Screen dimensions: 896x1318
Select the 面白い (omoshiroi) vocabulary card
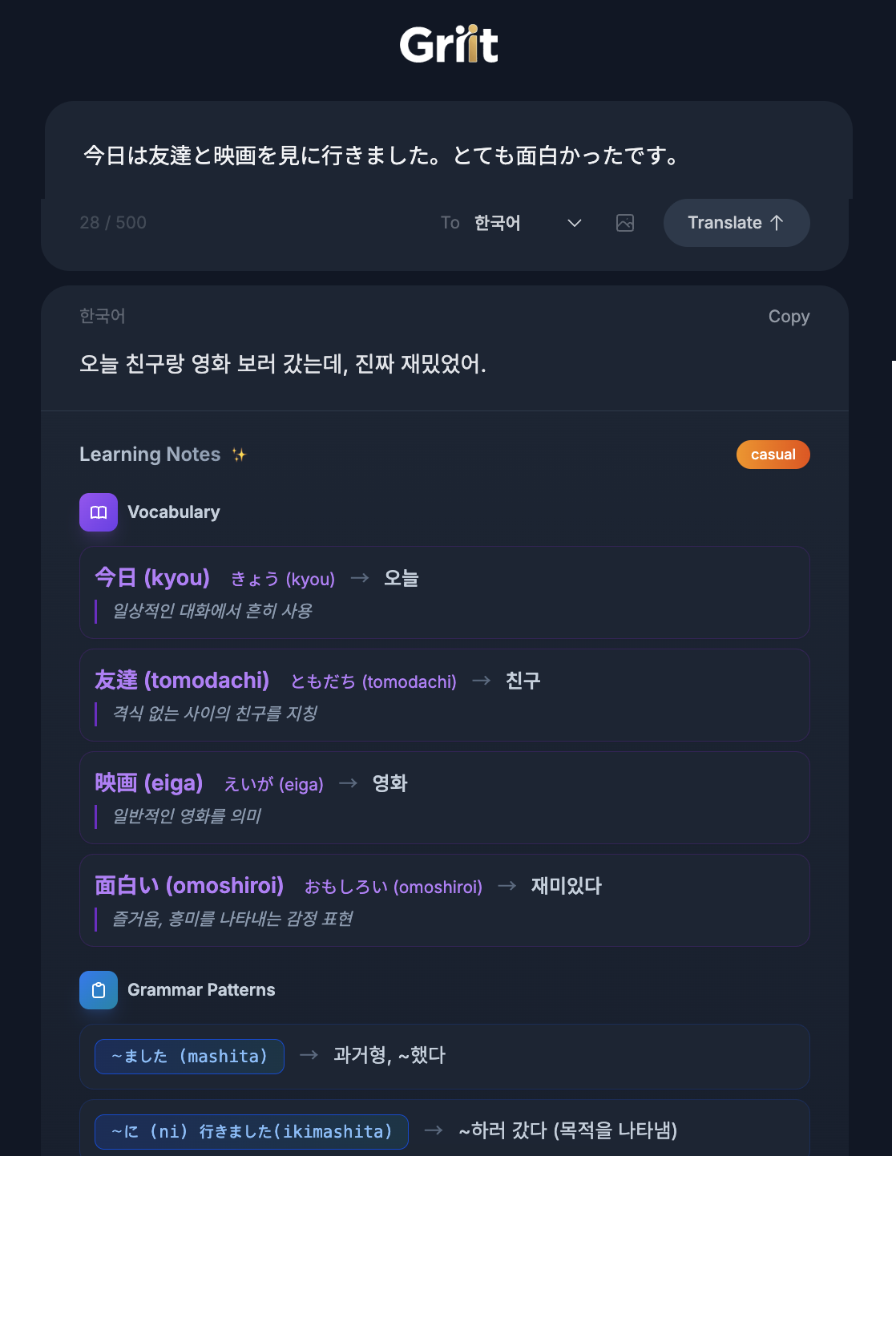click(x=444, y=900)
